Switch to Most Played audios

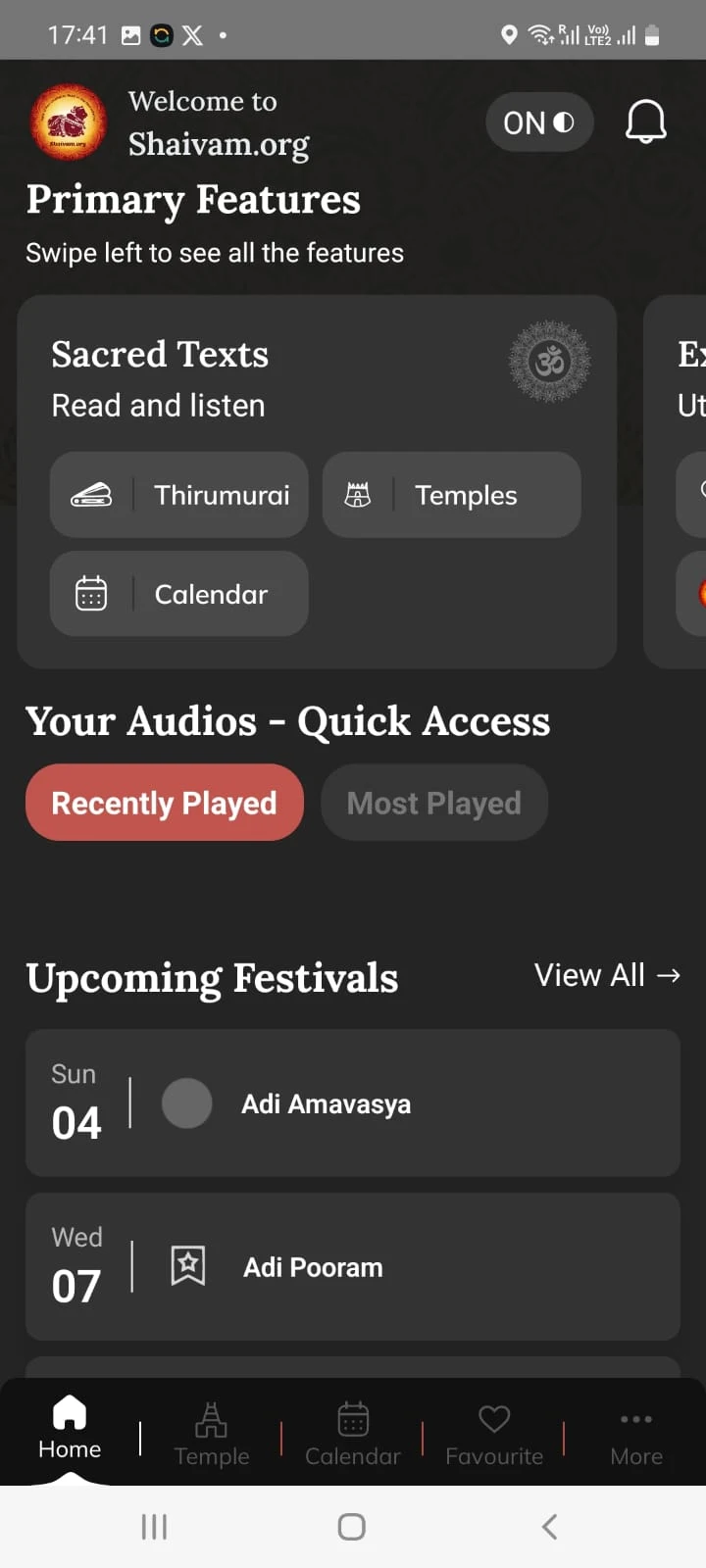(433, 804)
